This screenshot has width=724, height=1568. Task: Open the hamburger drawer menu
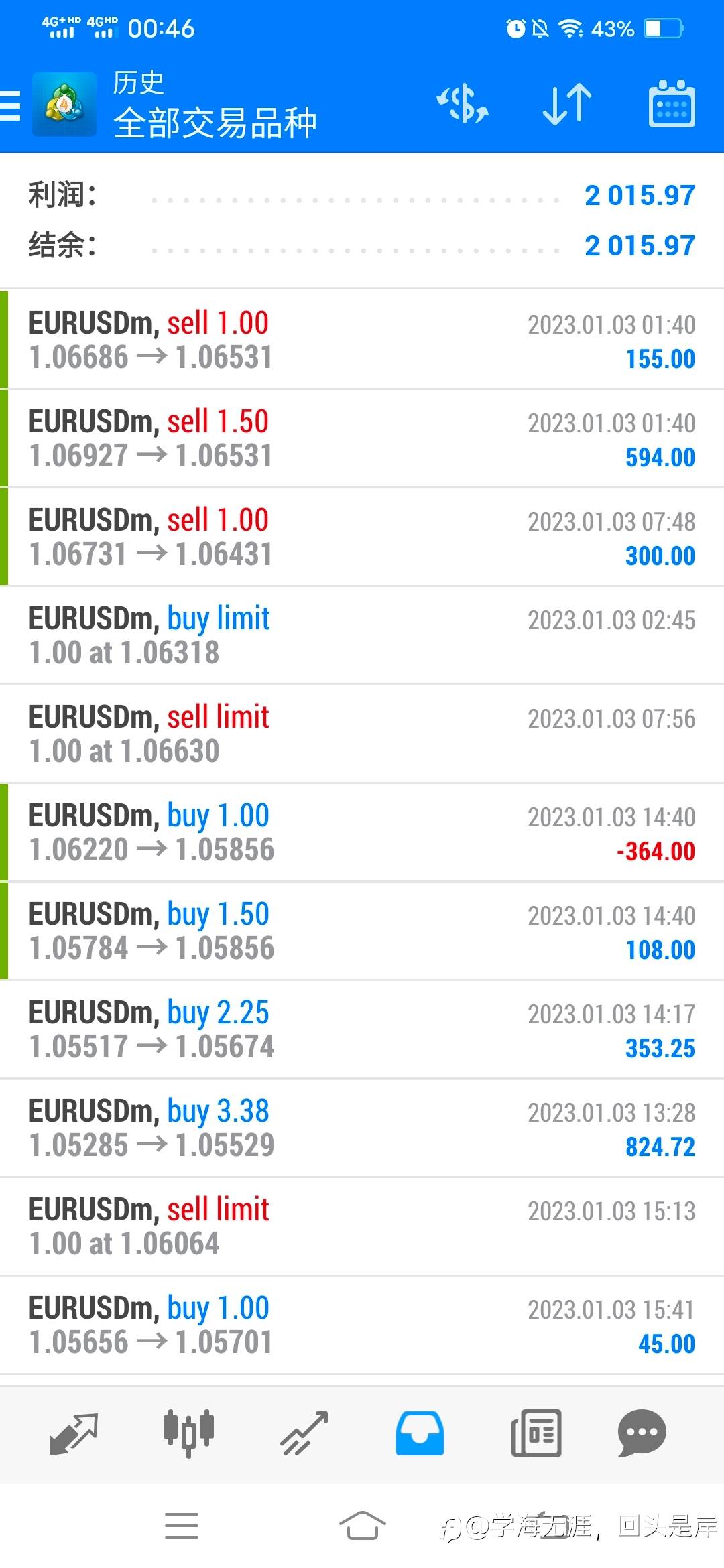pyautogui.click(x=11, y=106)
